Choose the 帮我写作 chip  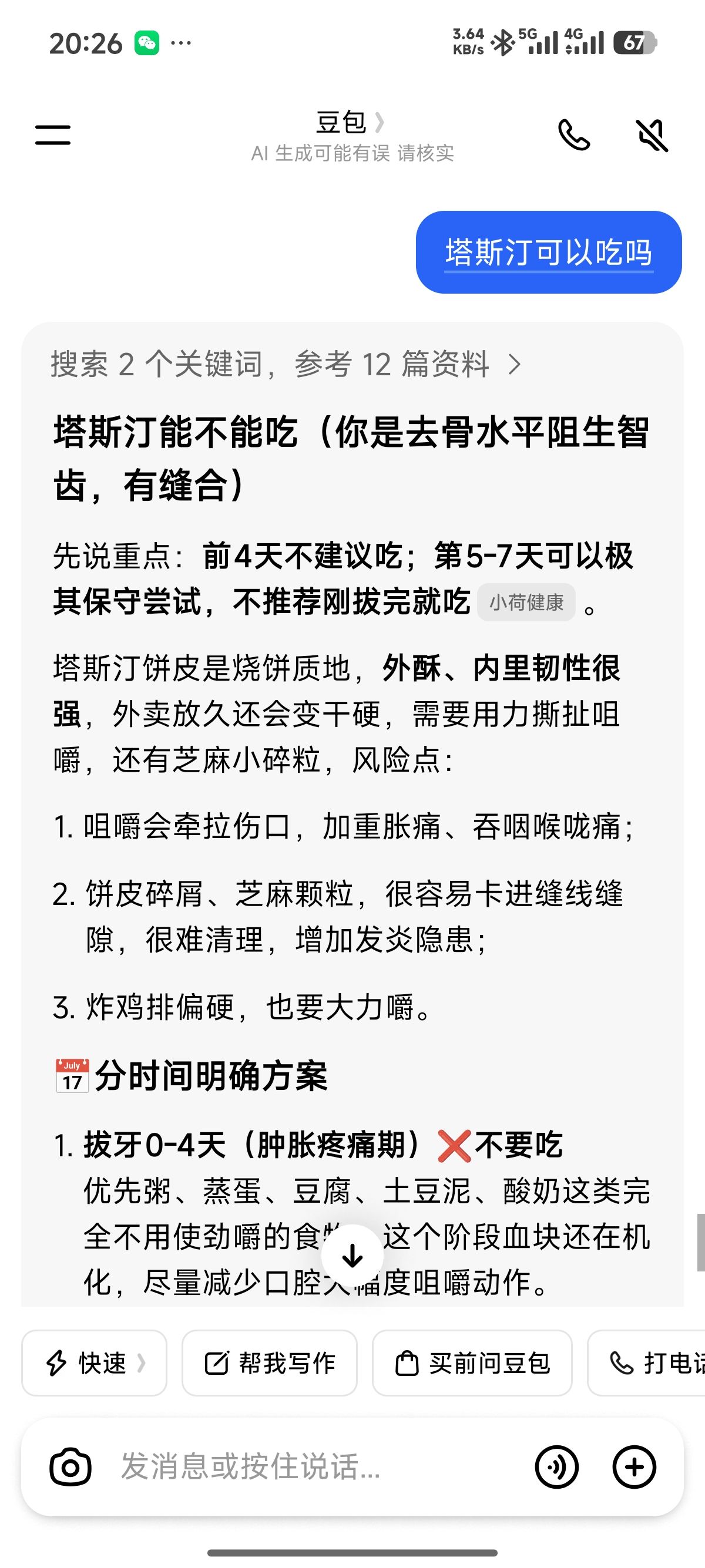tap(269, 1363)
